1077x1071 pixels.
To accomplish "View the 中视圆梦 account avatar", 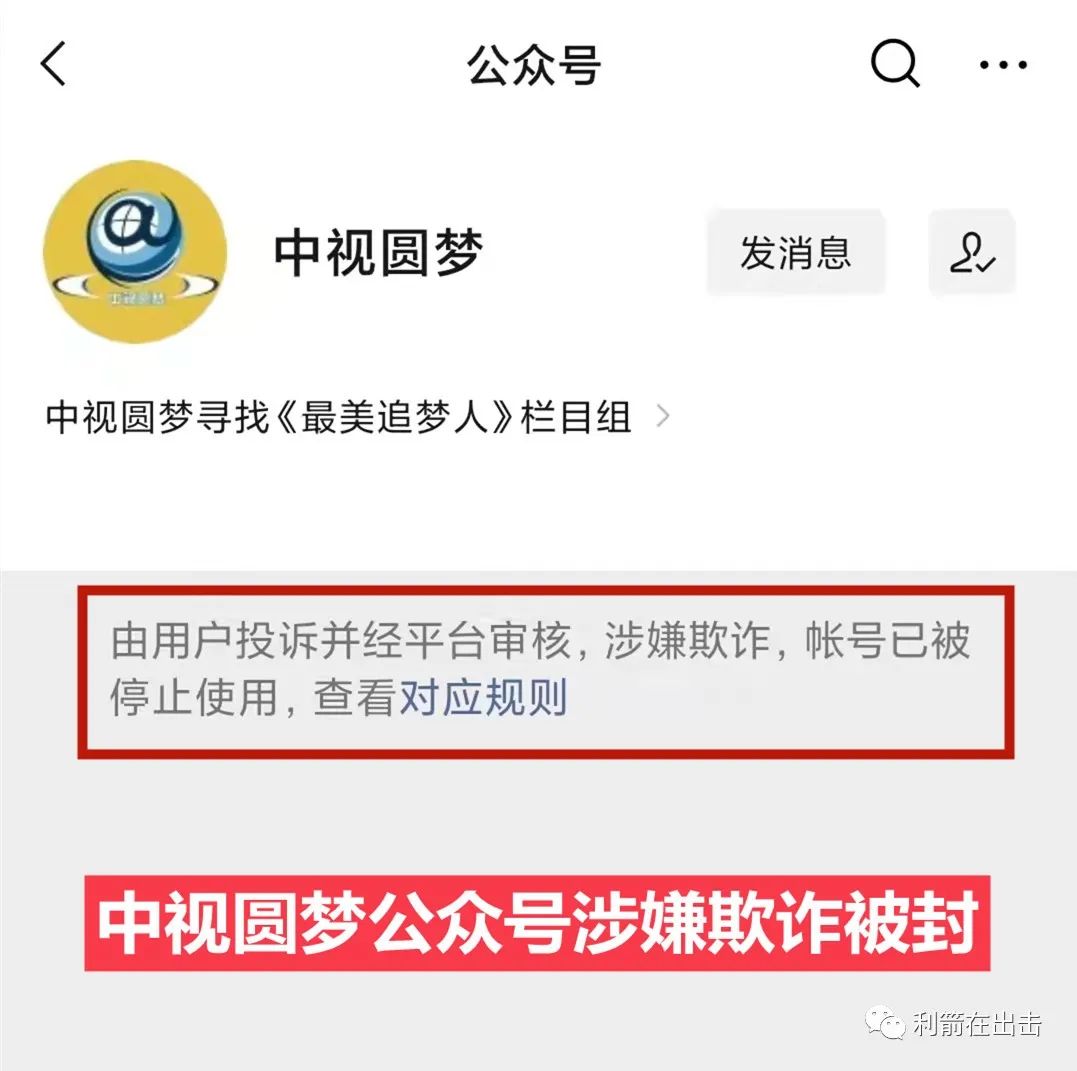I will 135,252.
